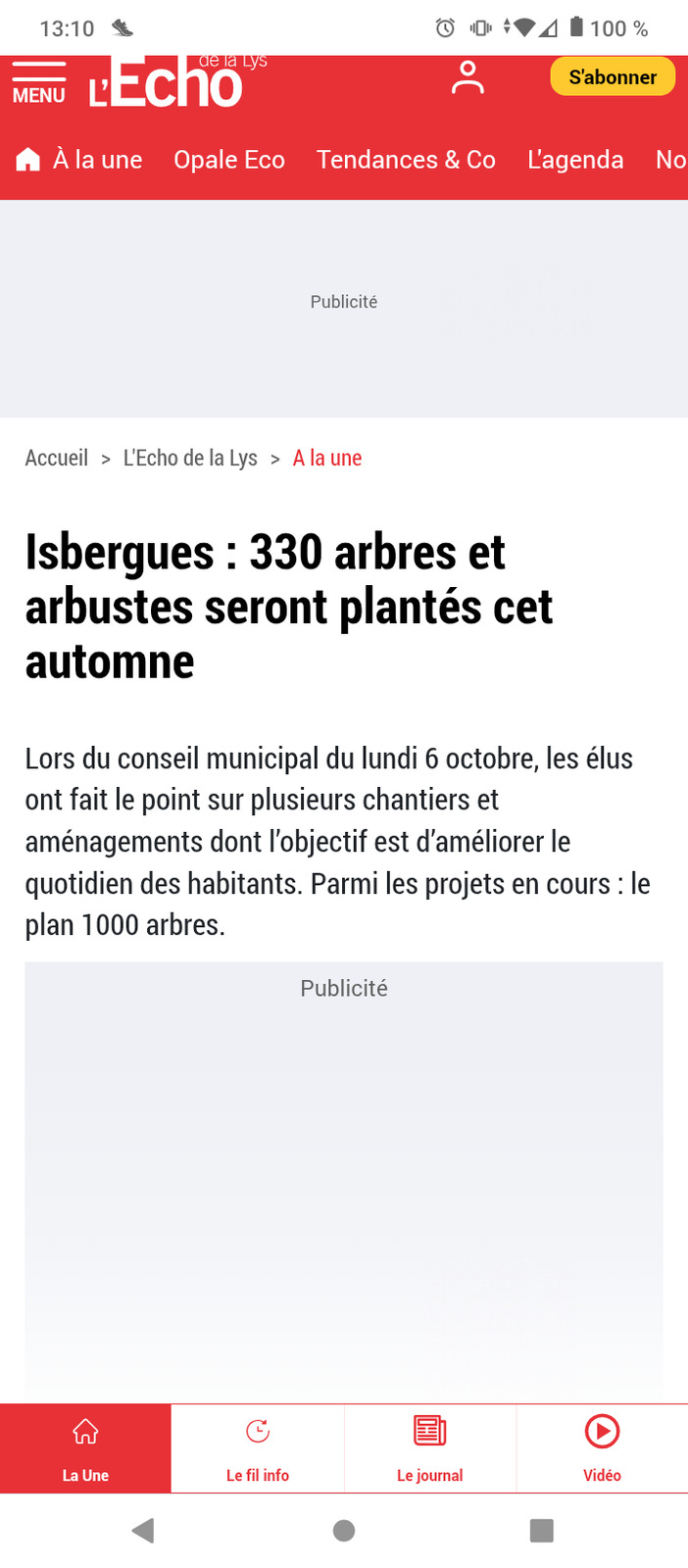Go to the Vidéo tab
The image size is (688, 1568).
602,1448
